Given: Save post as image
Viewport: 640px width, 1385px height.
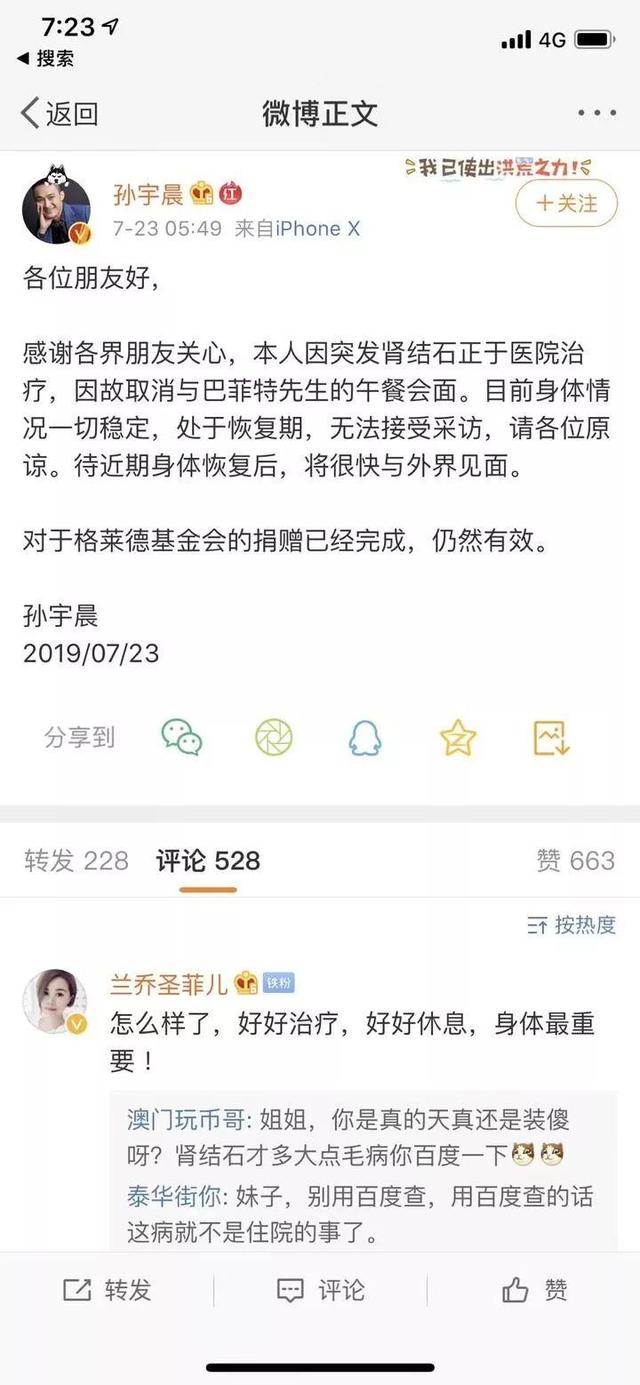Looking at the screenshot, I should pyautogui.click(x=551, y=738).
